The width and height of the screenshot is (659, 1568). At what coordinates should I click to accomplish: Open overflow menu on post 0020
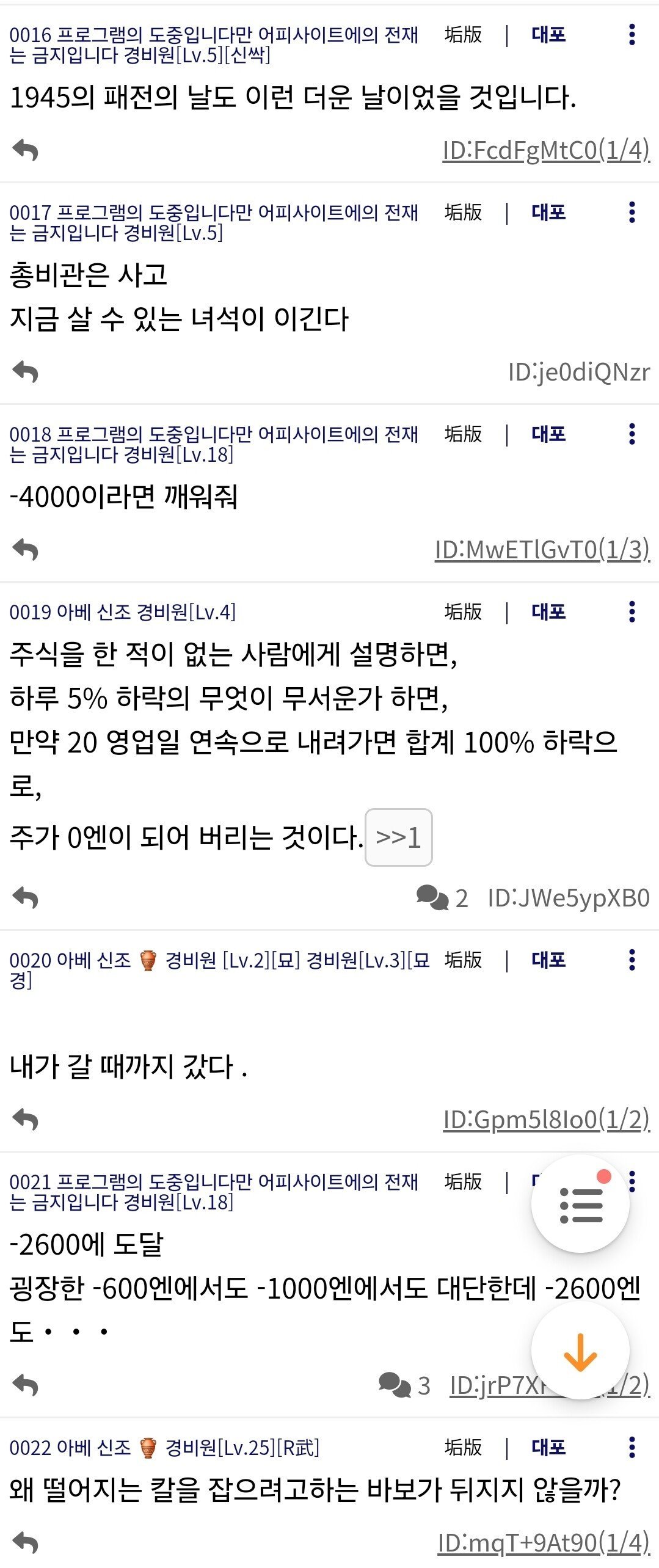pos(632,960)
